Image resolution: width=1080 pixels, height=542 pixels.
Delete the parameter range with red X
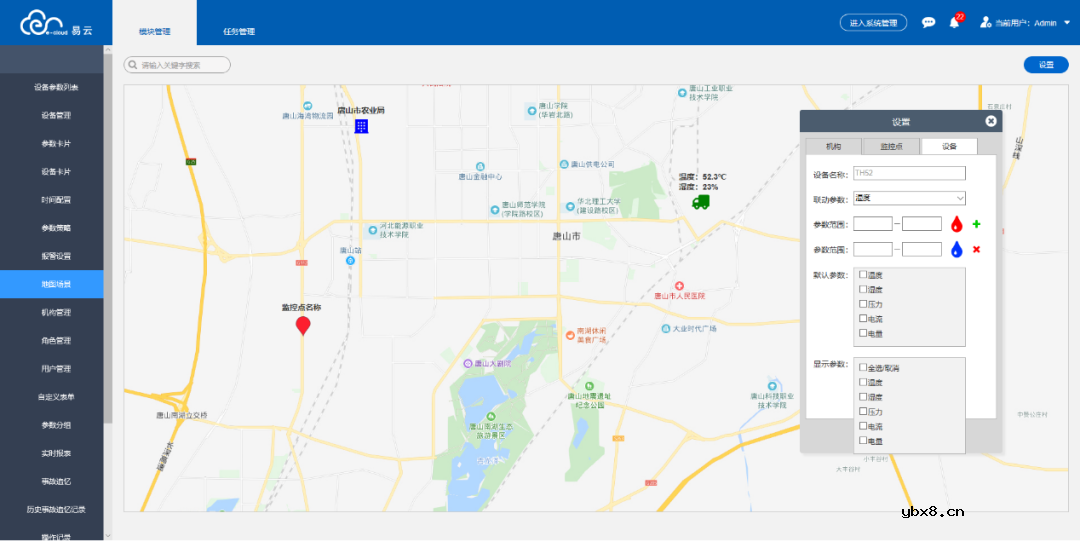click(x=976, y=249)
